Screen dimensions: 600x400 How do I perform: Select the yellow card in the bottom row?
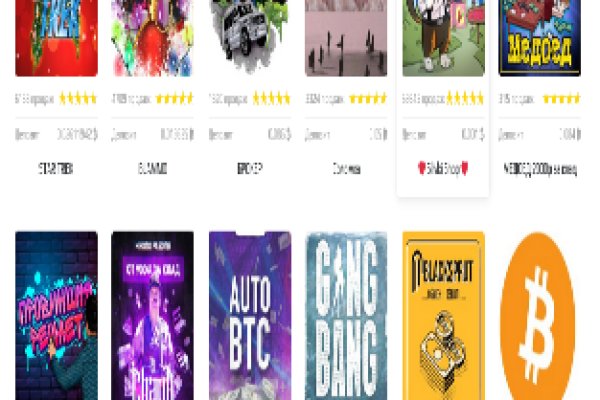click(x=443, y=315)
